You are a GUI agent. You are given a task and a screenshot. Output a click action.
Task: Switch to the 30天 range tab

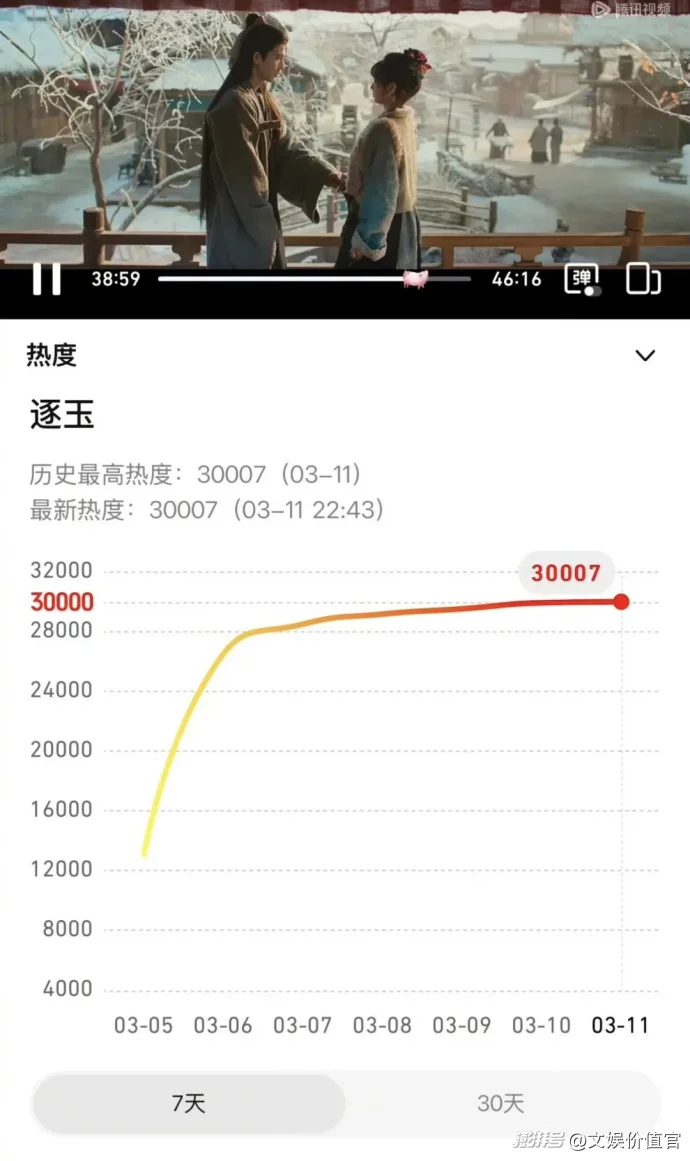[501, 1103]
